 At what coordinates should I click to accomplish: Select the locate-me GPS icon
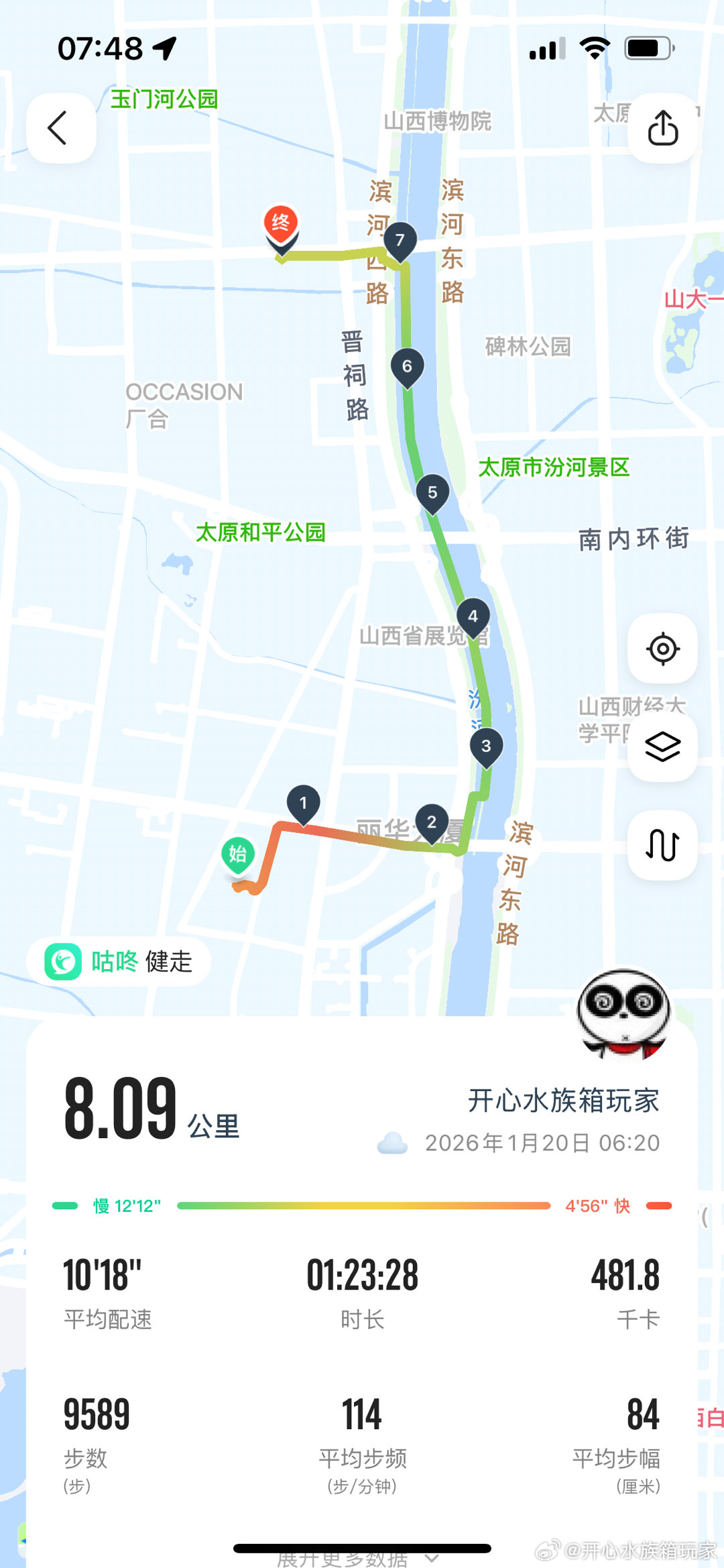(662, 650)
